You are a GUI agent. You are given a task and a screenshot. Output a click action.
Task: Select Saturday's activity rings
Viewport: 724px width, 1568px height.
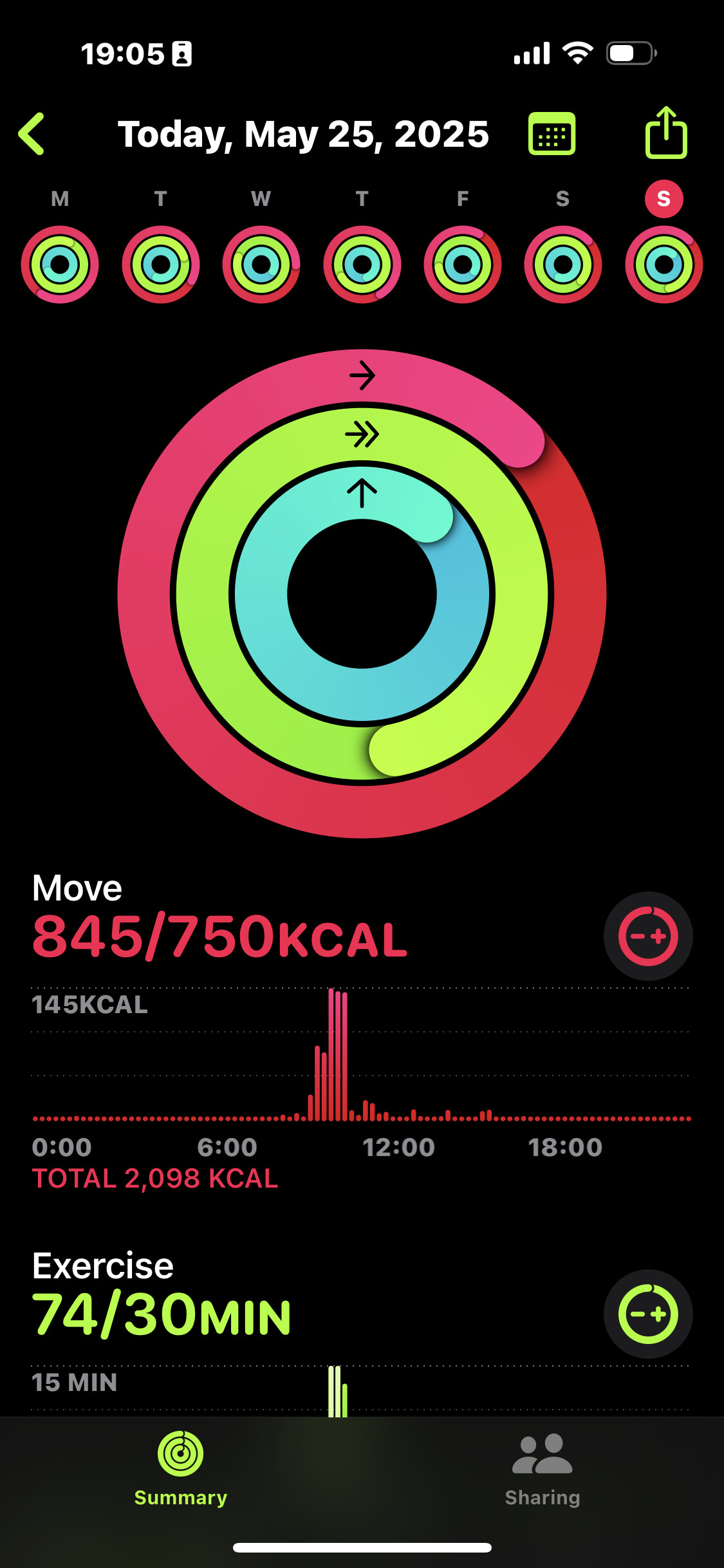[x=563, y=265]
